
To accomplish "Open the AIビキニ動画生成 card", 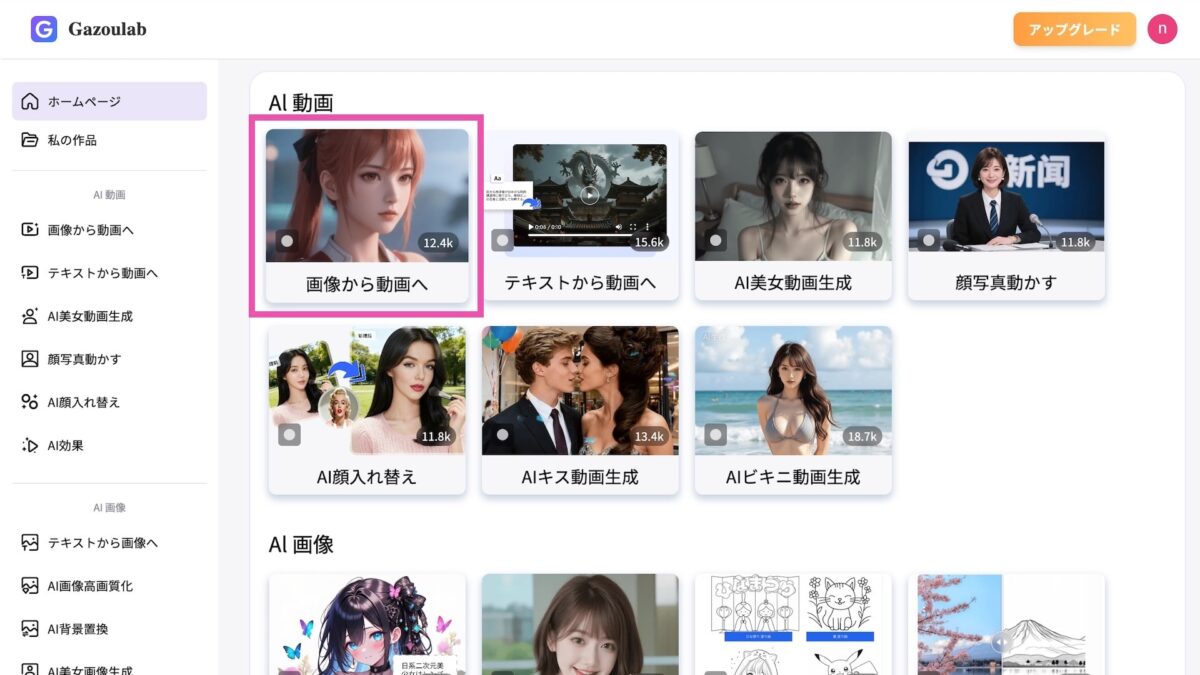I will tap(793, 409).
